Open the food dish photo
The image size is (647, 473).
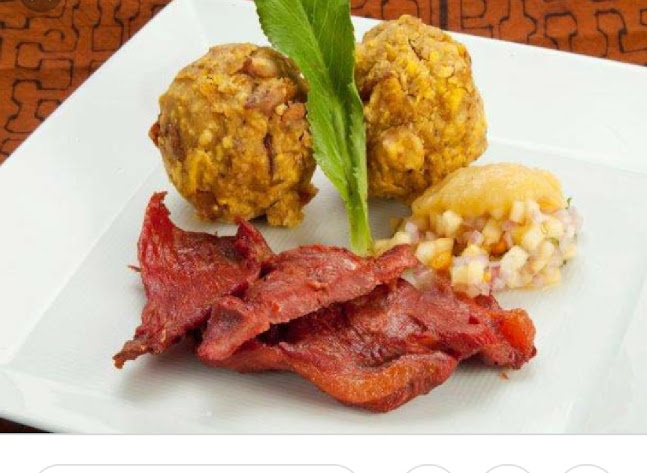pyautogui.click(x=323, y=215)
